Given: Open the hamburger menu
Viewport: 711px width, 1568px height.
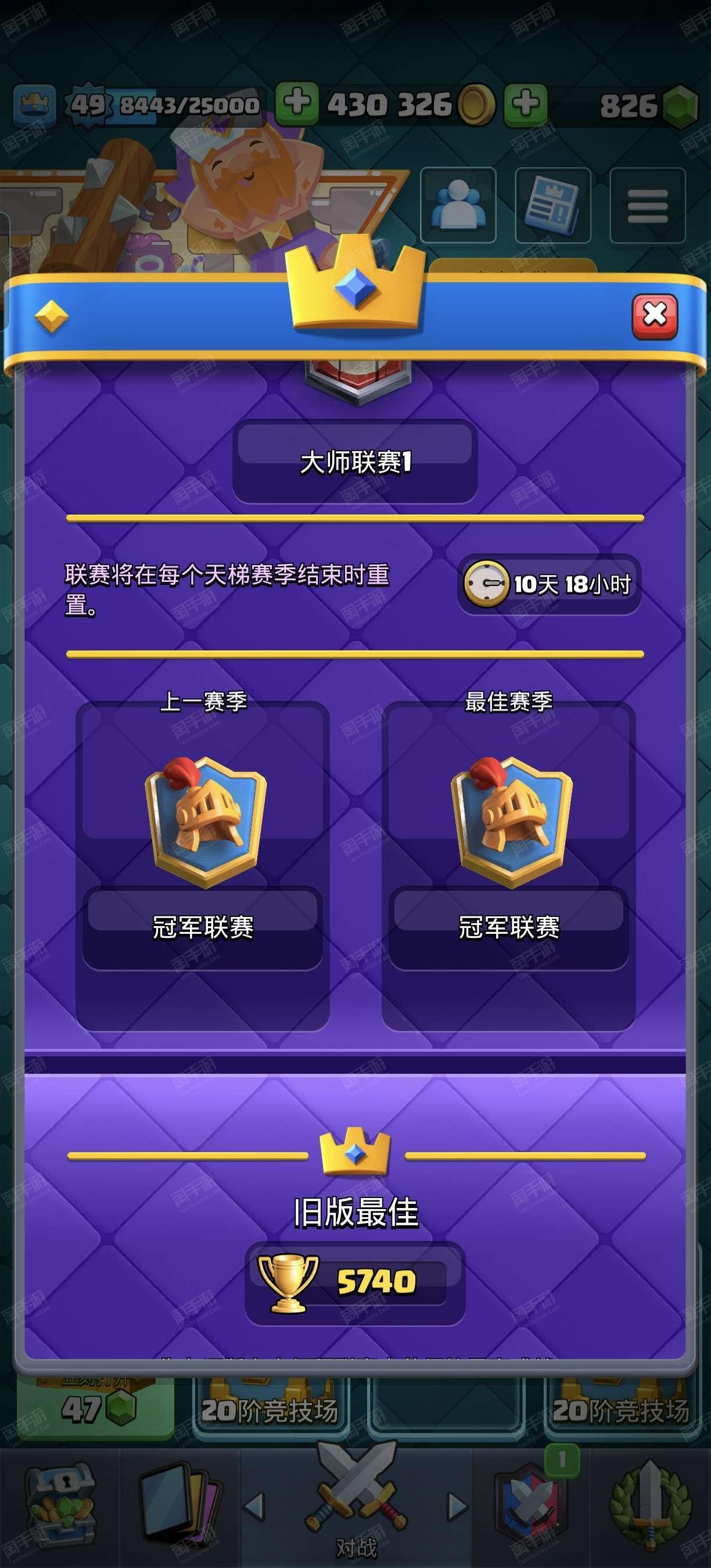Looking at the screenshot, I should (x=647, y=205).
